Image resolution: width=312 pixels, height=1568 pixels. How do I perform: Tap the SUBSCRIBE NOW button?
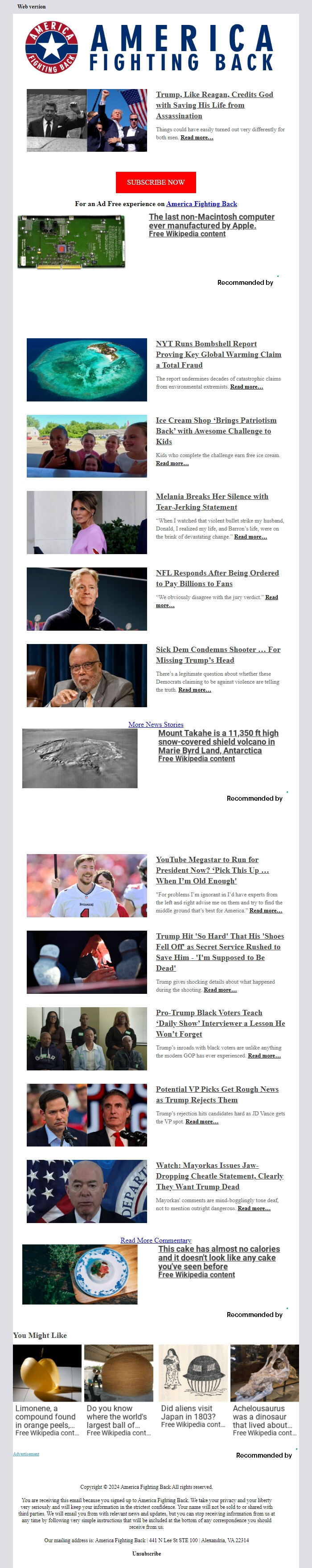(x=156, y=182)
